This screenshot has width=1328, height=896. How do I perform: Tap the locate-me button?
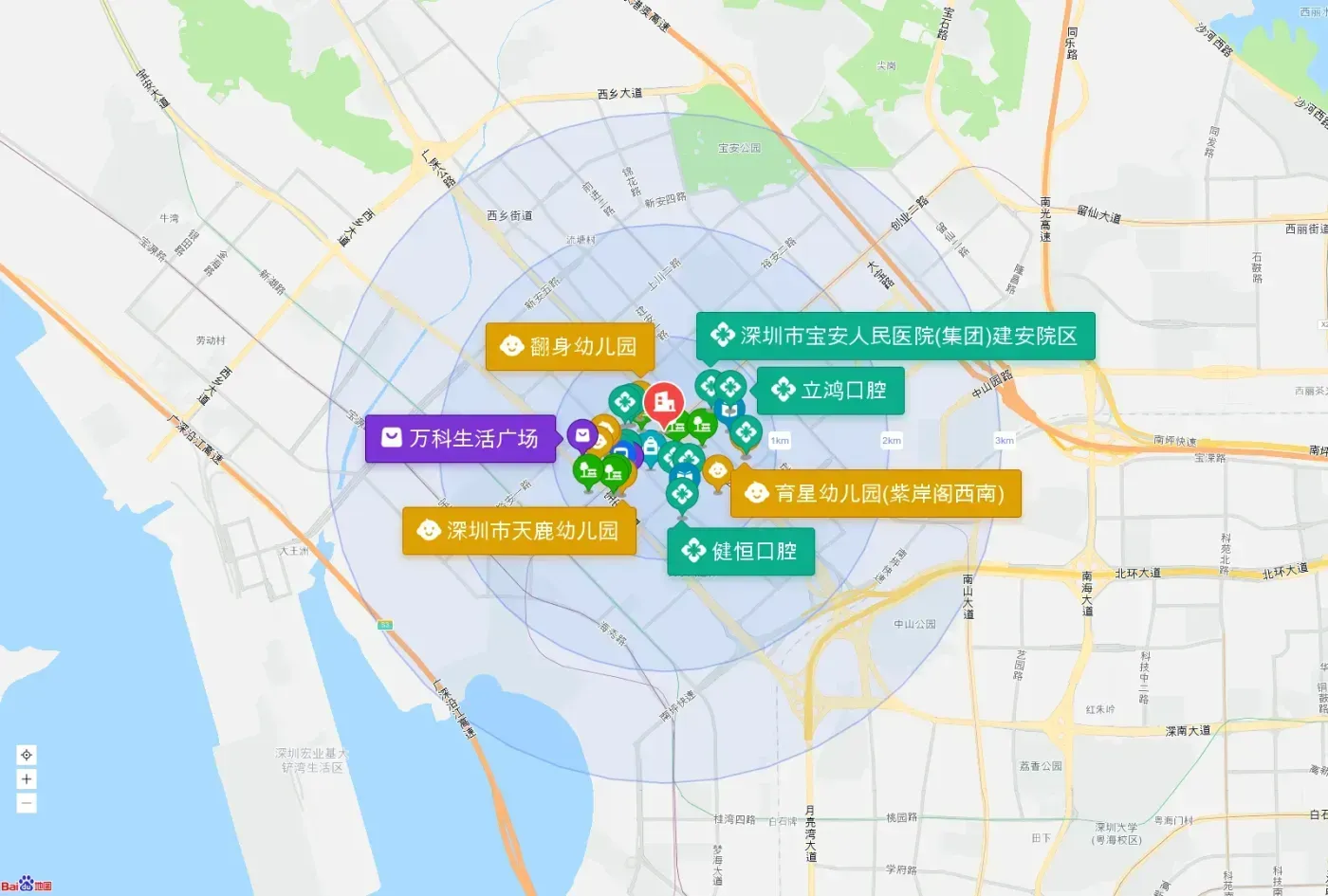(x=27, y=755)
